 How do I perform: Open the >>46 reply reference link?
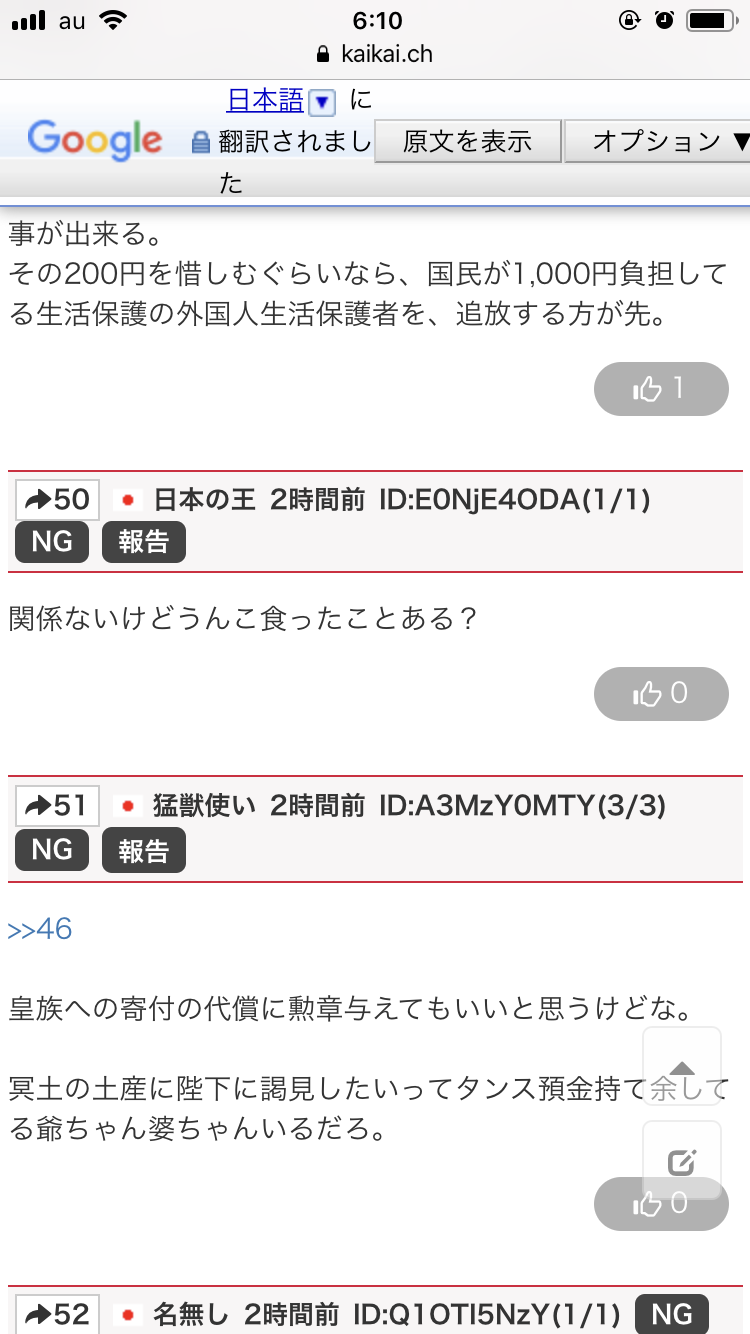40,929
